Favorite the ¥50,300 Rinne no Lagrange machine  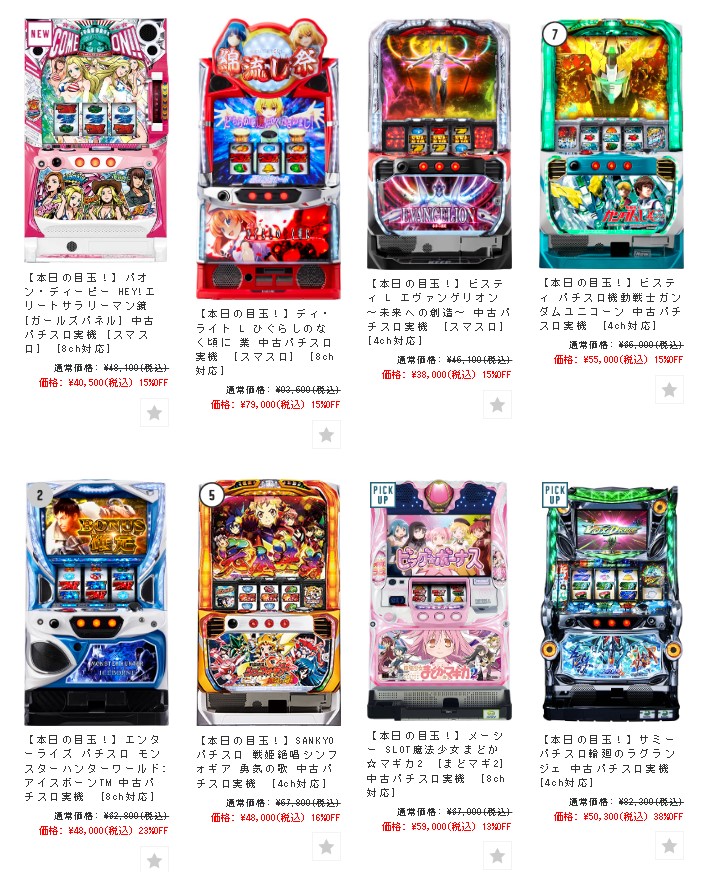coord(669,845)
